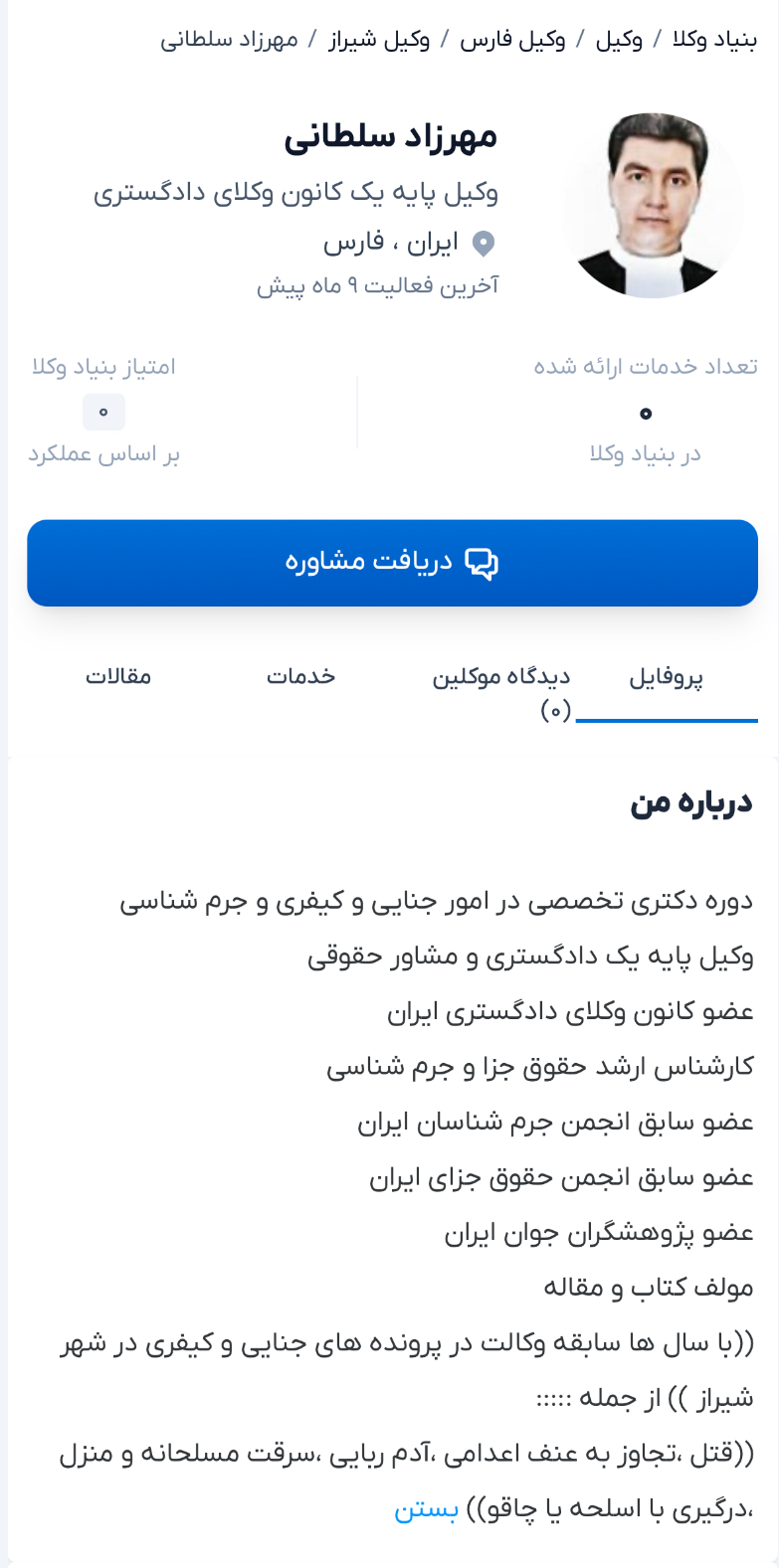Switch to the دیدگاه موکلین tab
This screenshot has height=1568, width=779.
[501, 691]
